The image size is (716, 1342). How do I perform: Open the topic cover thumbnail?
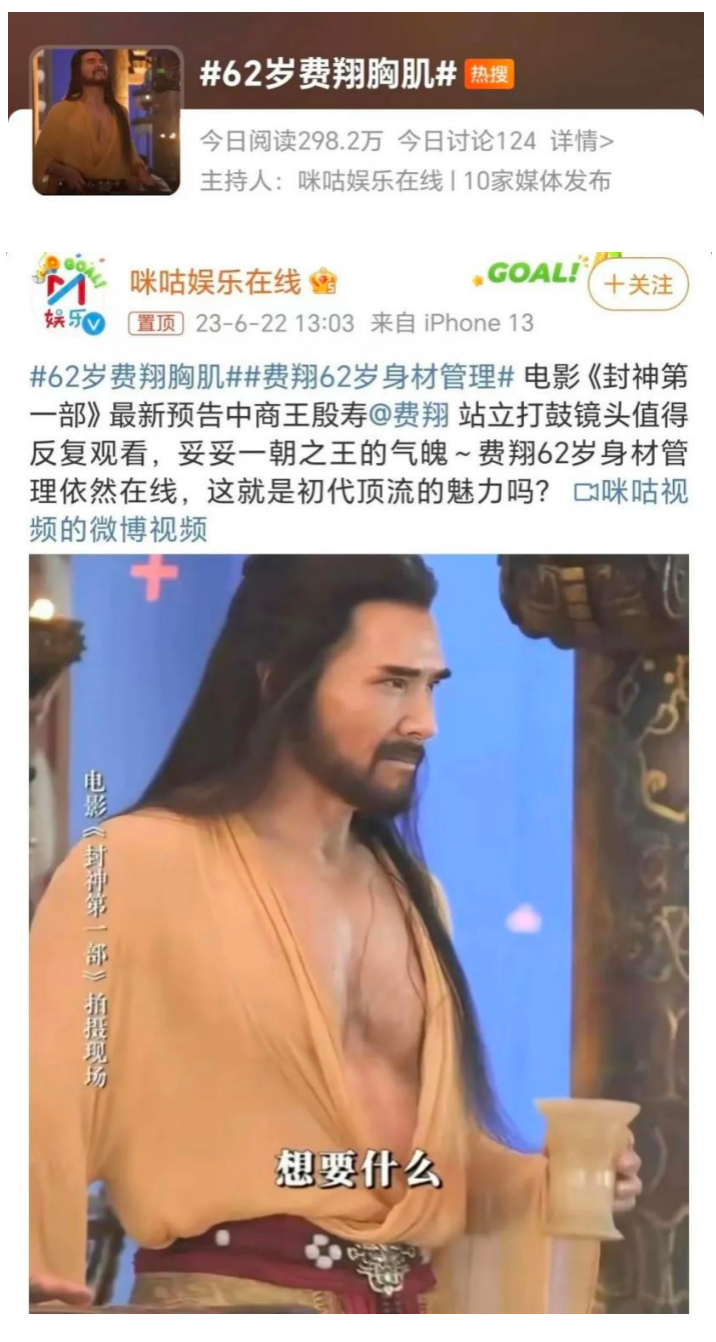[108, 121]
